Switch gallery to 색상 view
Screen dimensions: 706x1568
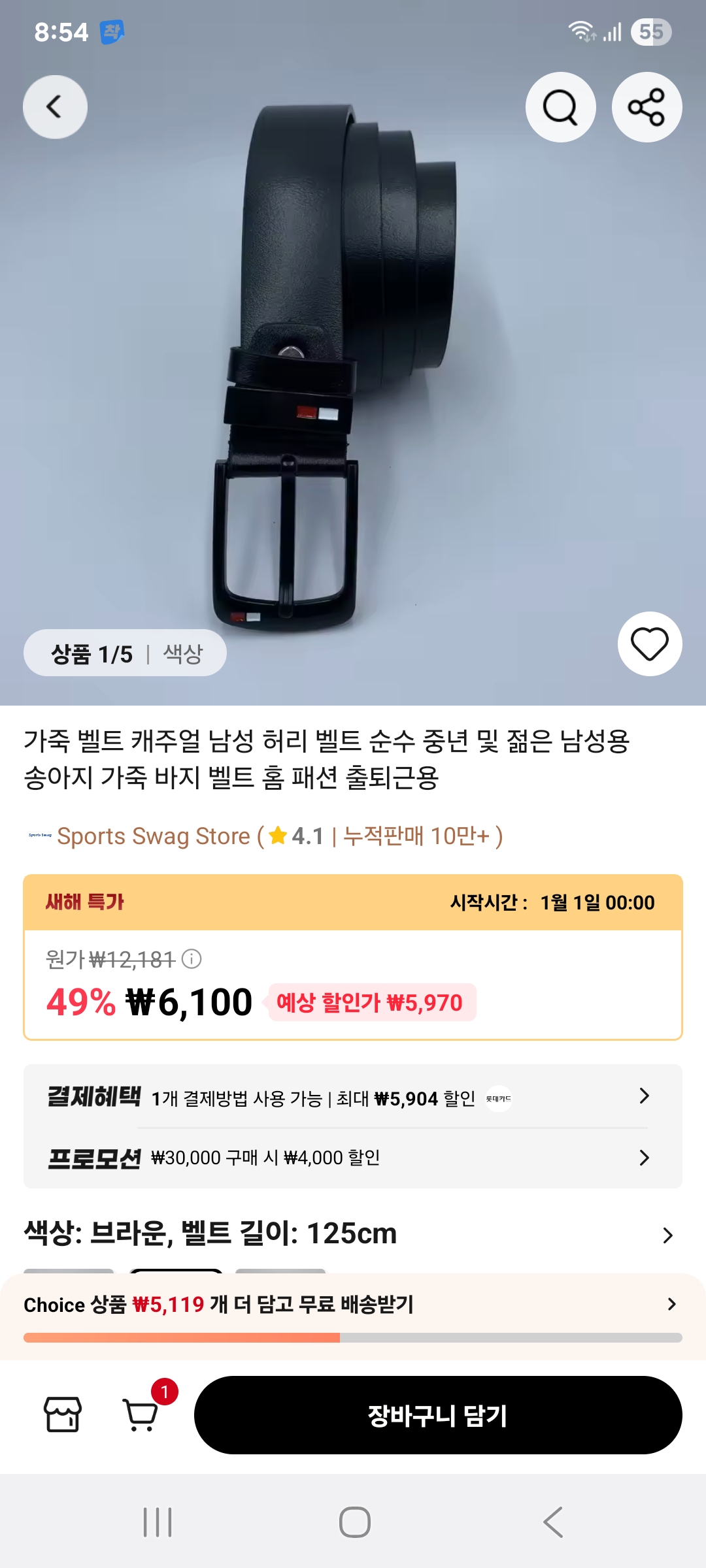(183, 653)
